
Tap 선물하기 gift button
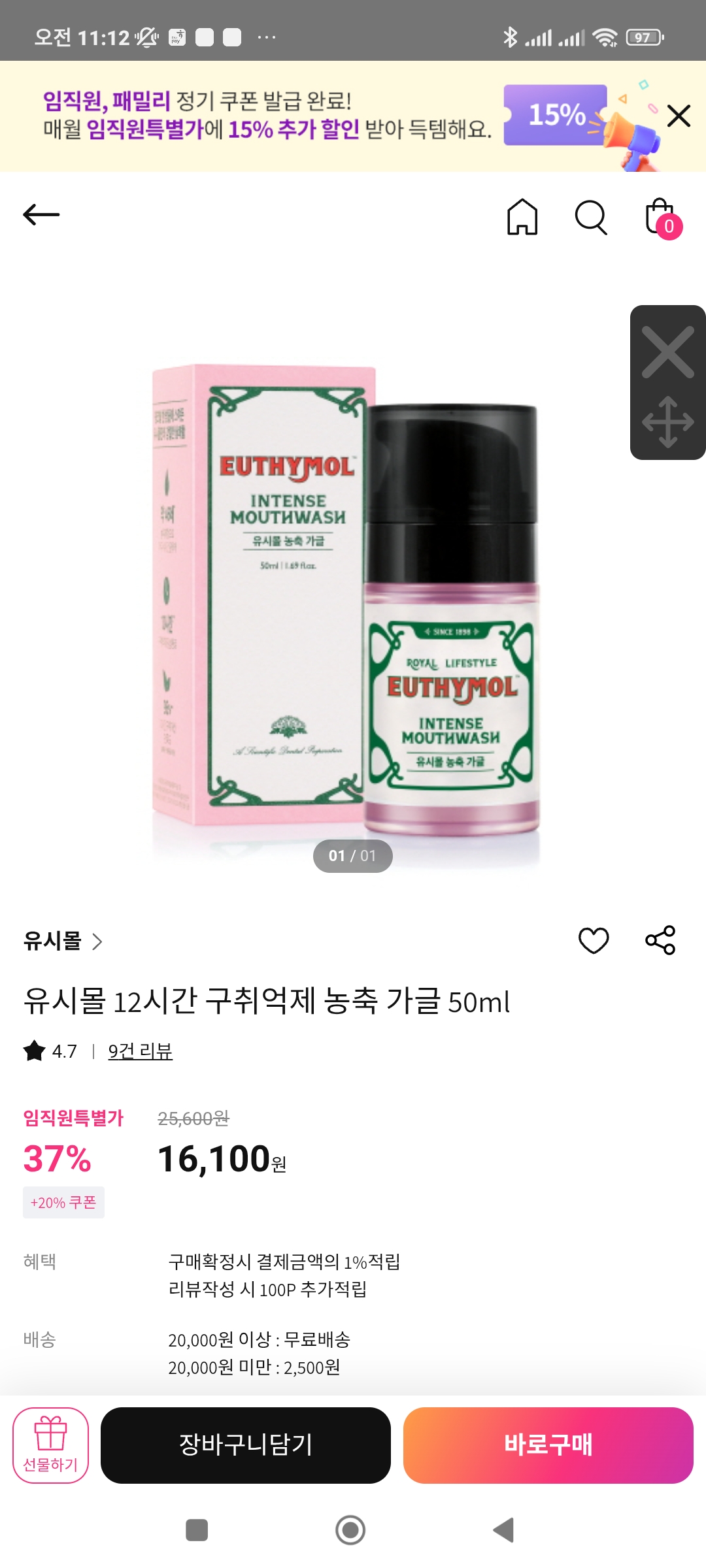pyautogui.click(x=50, y=1445)
